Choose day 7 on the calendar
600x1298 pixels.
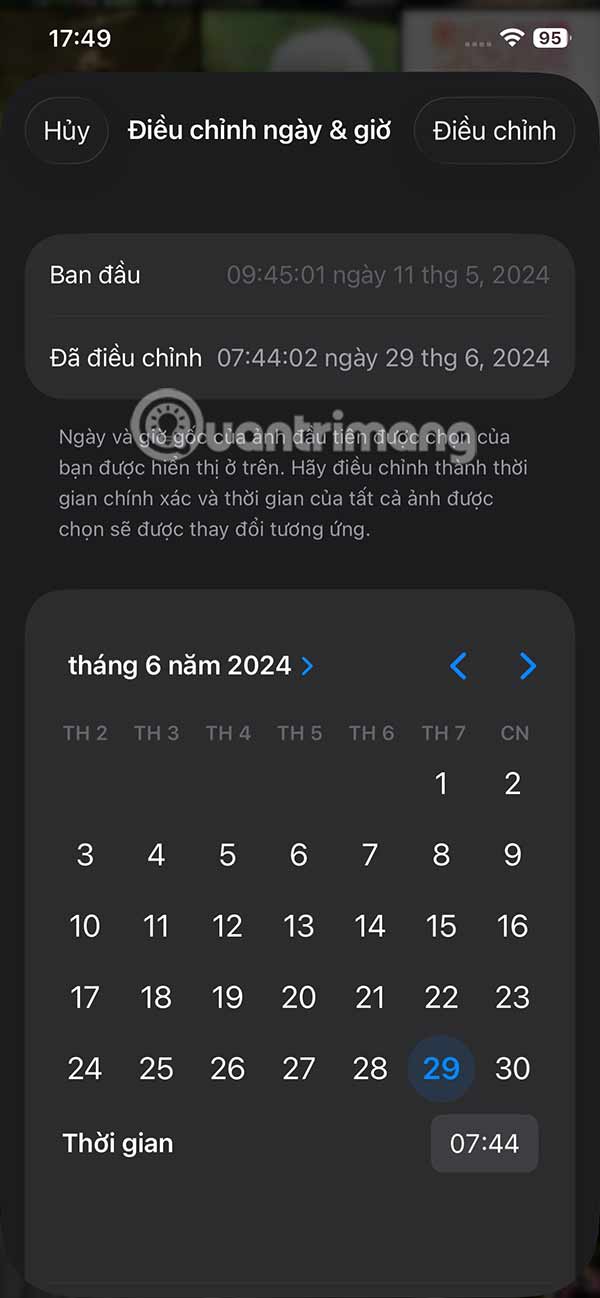tap(370, 855)
